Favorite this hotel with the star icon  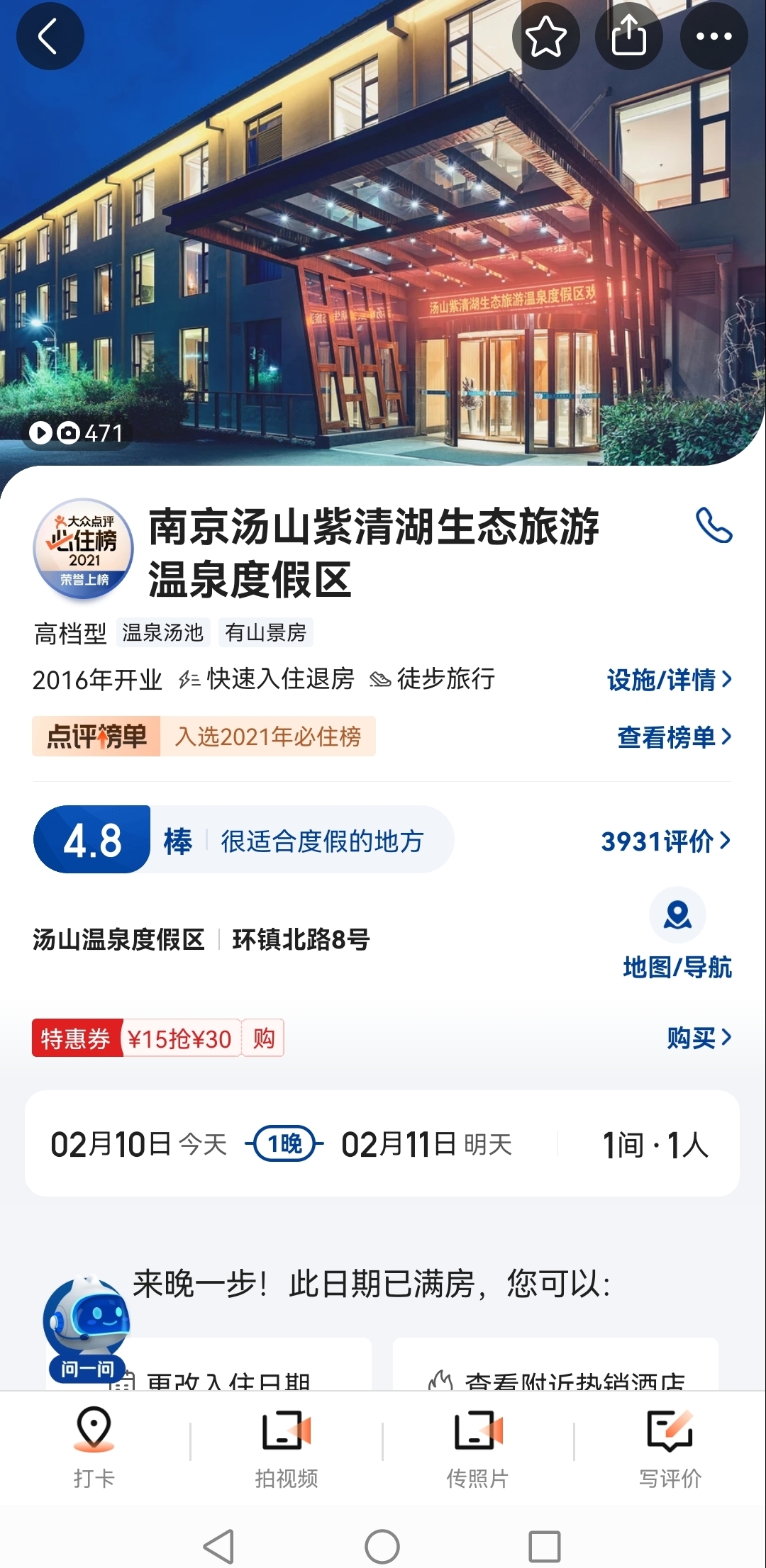point(545,37)
